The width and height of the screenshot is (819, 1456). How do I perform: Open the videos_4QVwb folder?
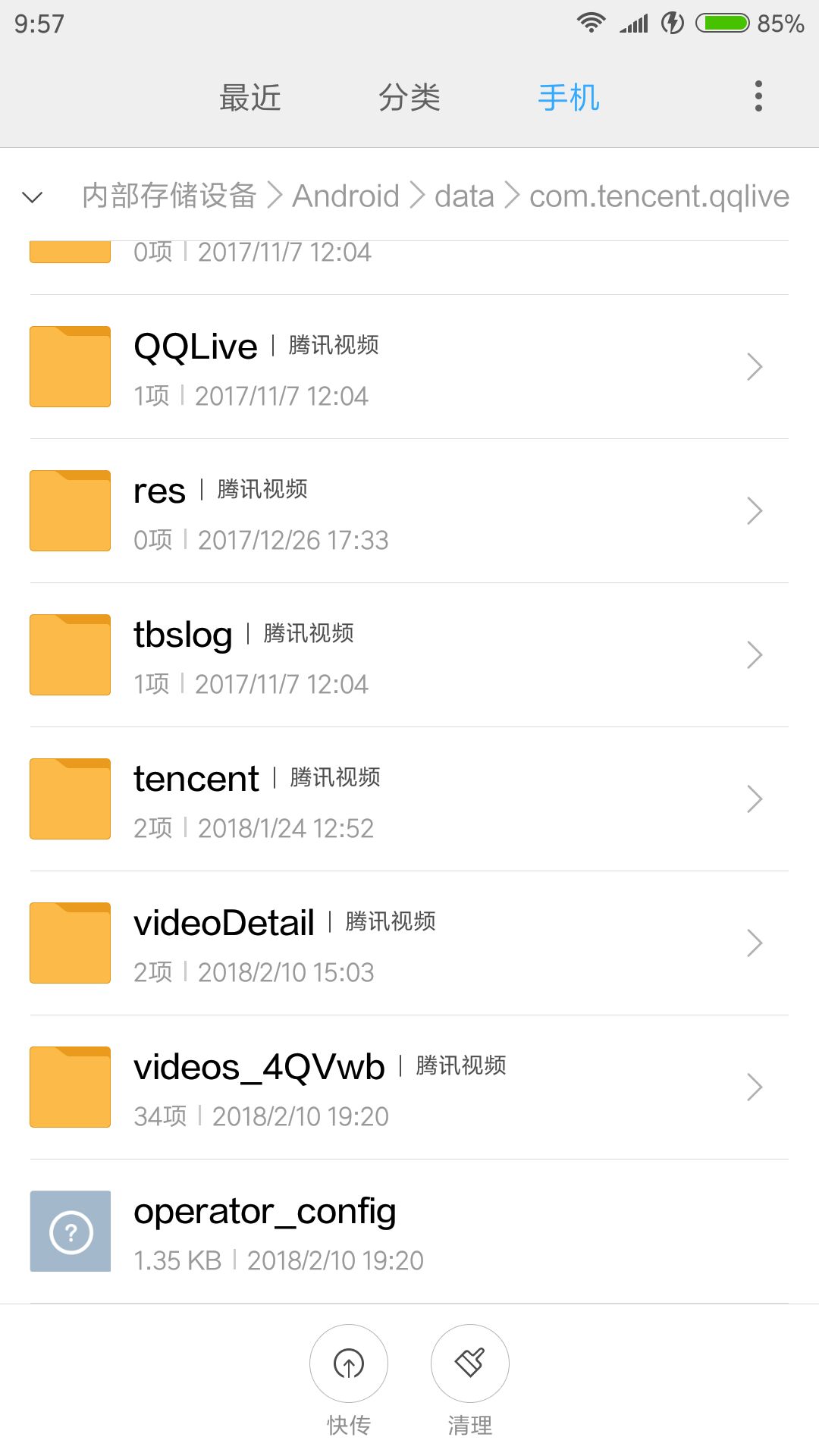pos(409,1087)
